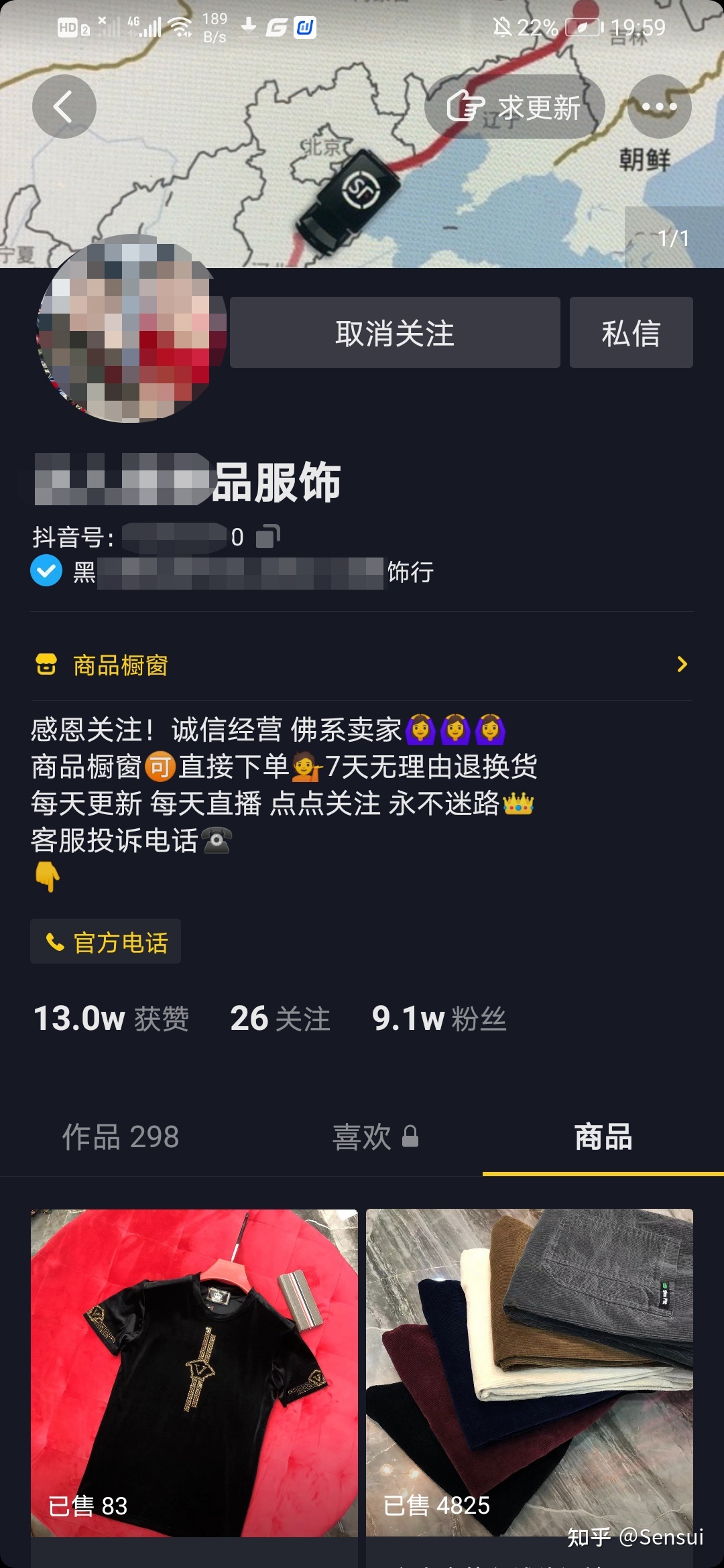The width and height of the screenshot is (724, 1568).
Task: Tap 取消关注 to unfollow
Action: click(x=395, y=333)
